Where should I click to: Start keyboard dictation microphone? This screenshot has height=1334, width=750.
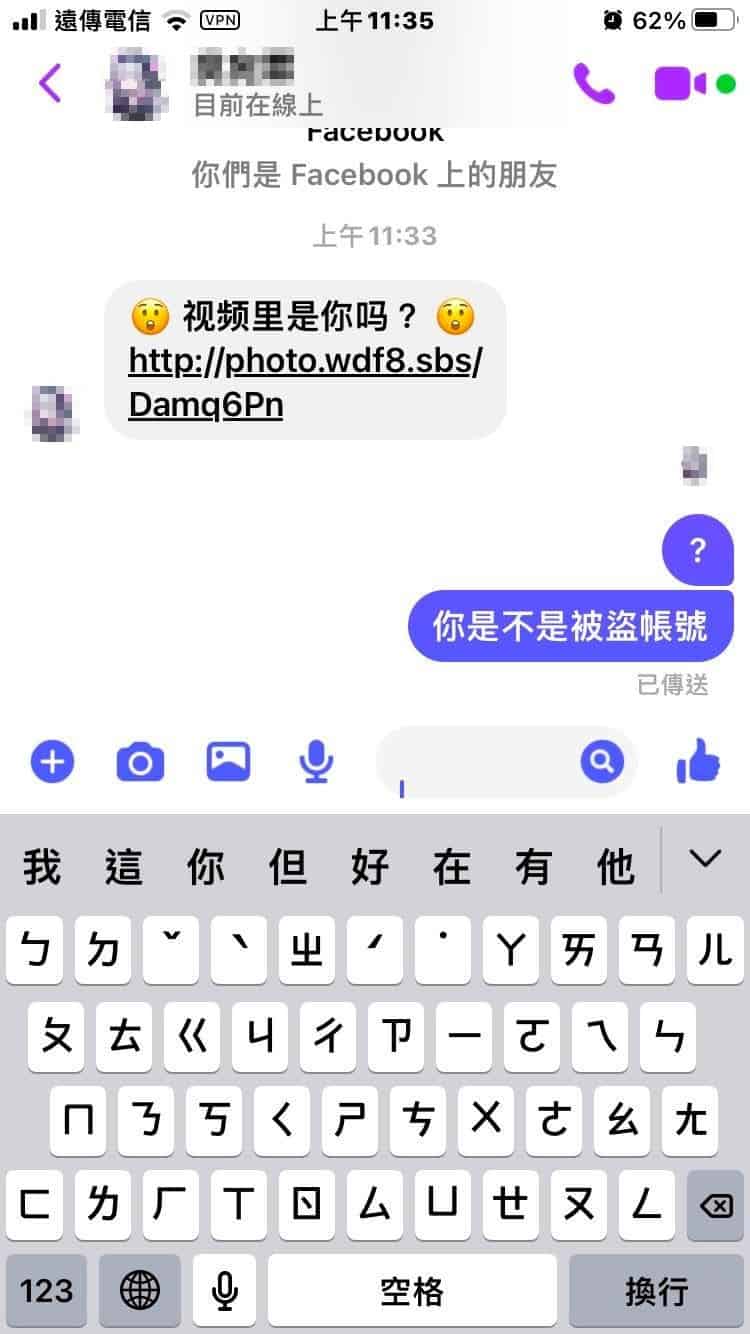coord(224,1290)
